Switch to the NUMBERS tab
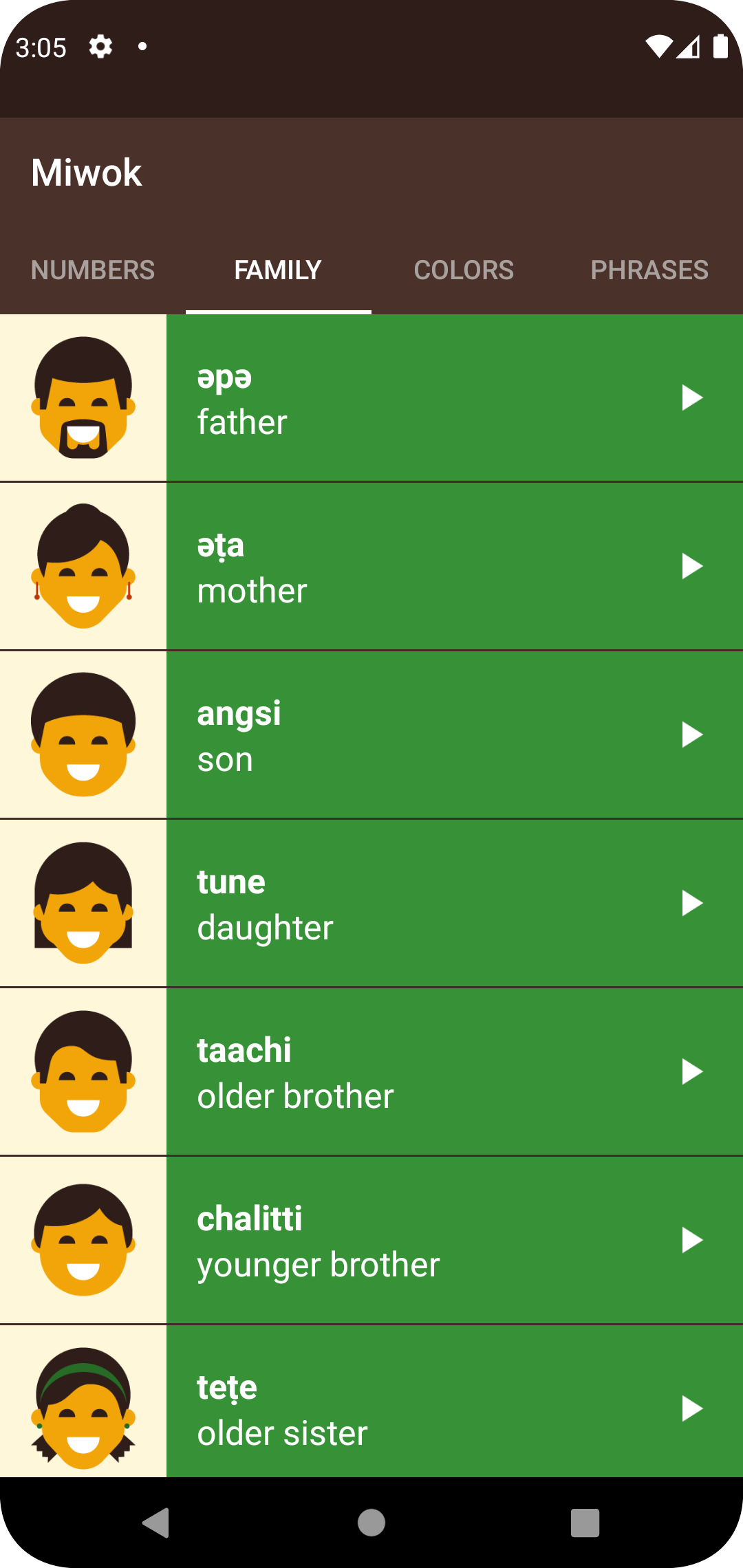The height and width of the screenshot is (1568, 743). 94,270
